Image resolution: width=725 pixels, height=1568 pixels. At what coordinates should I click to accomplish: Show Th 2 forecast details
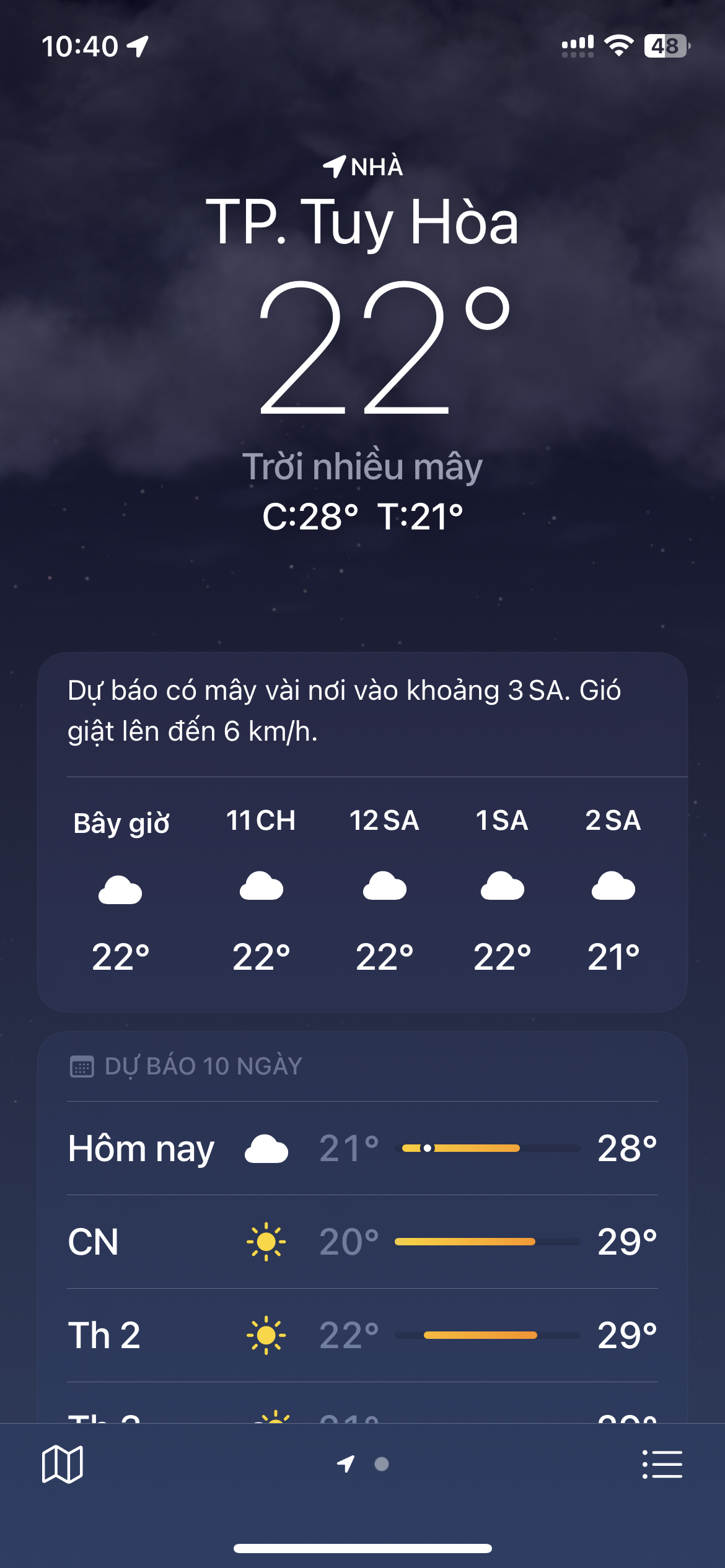[x=362, y=1335]
